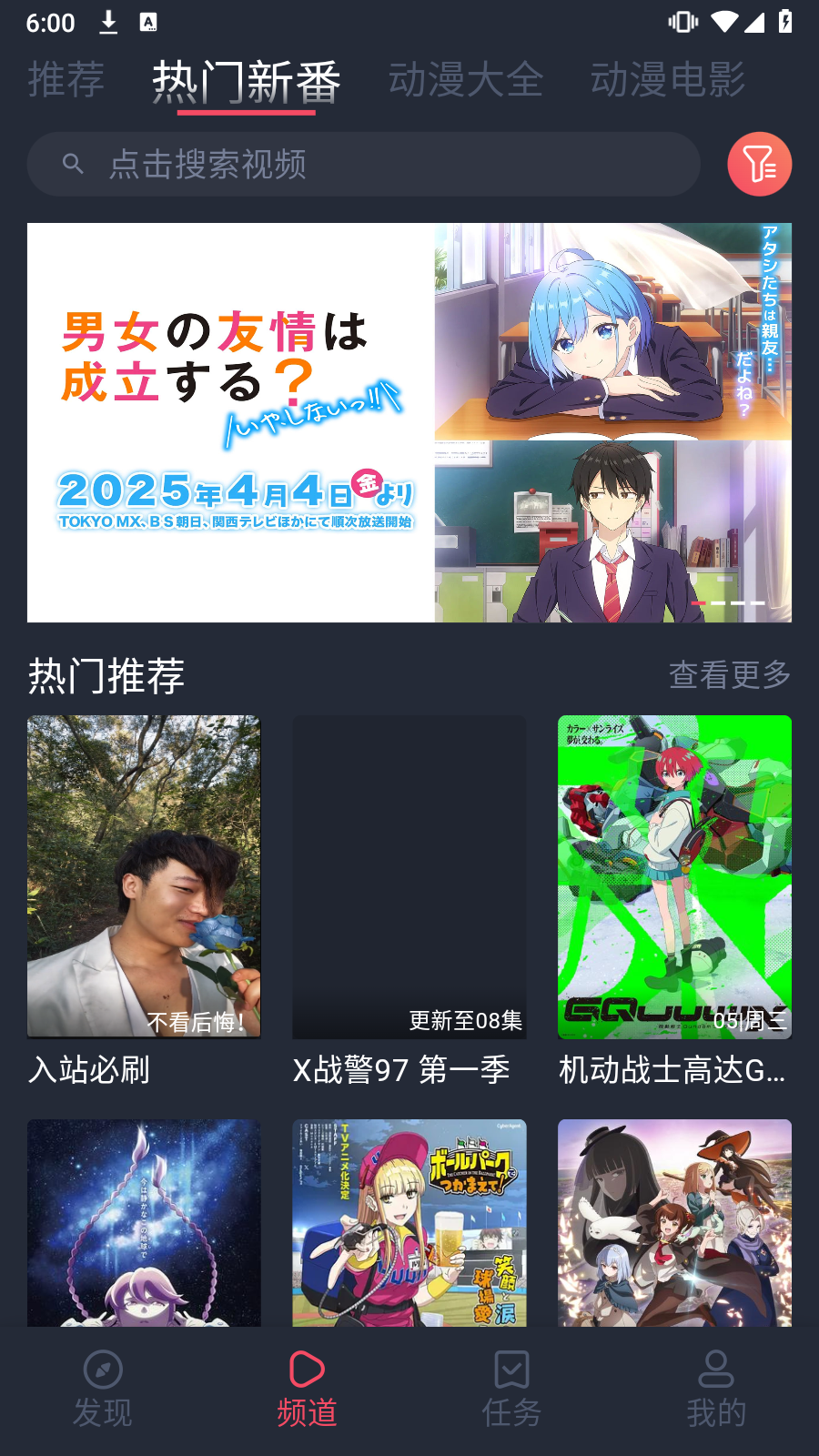Image resolution: width=819 pixels, height=1456 pixels.
Task: Open the 男女の友情は成立する banner
Action: pyautogui.click(x=409, y=422)
